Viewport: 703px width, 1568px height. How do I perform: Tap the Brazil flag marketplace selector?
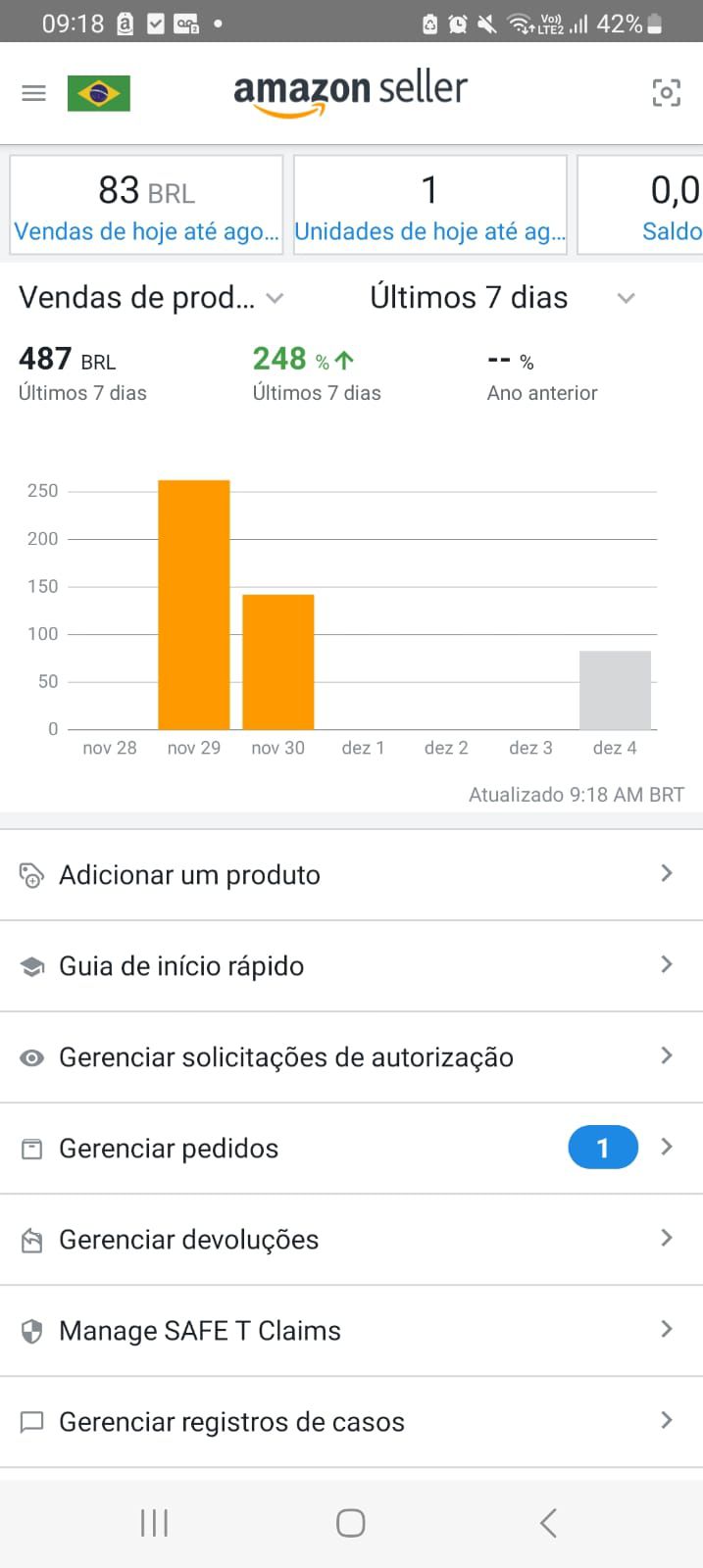(98, 94)
